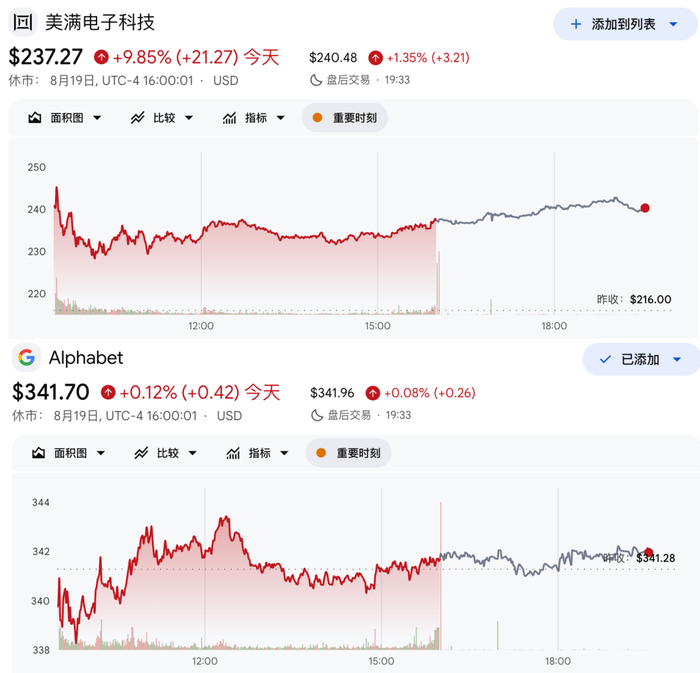
Task: Toggle 重要时刻 chip on 美满电子科技 chart
Action: [345, 118]
